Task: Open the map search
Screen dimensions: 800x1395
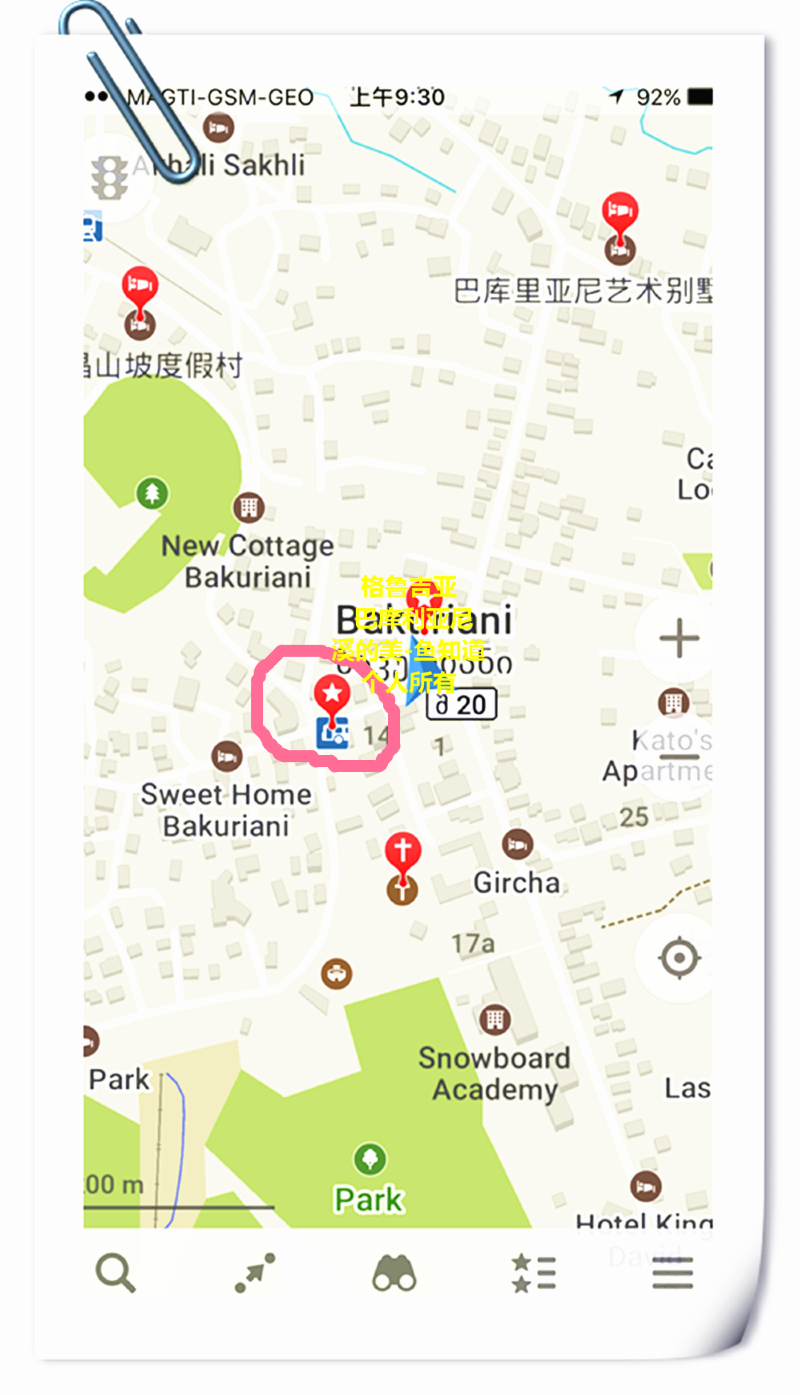Action: [x=116, y=1273]
